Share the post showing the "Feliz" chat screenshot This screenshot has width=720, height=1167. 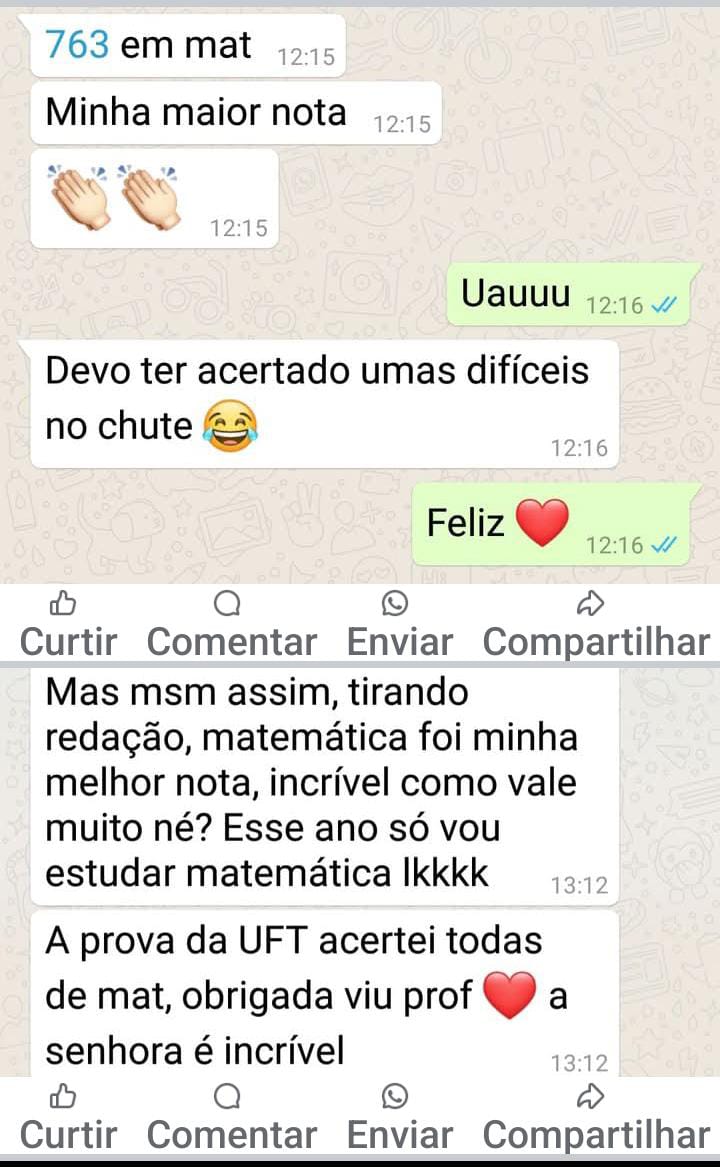click(x=595, y=624)
